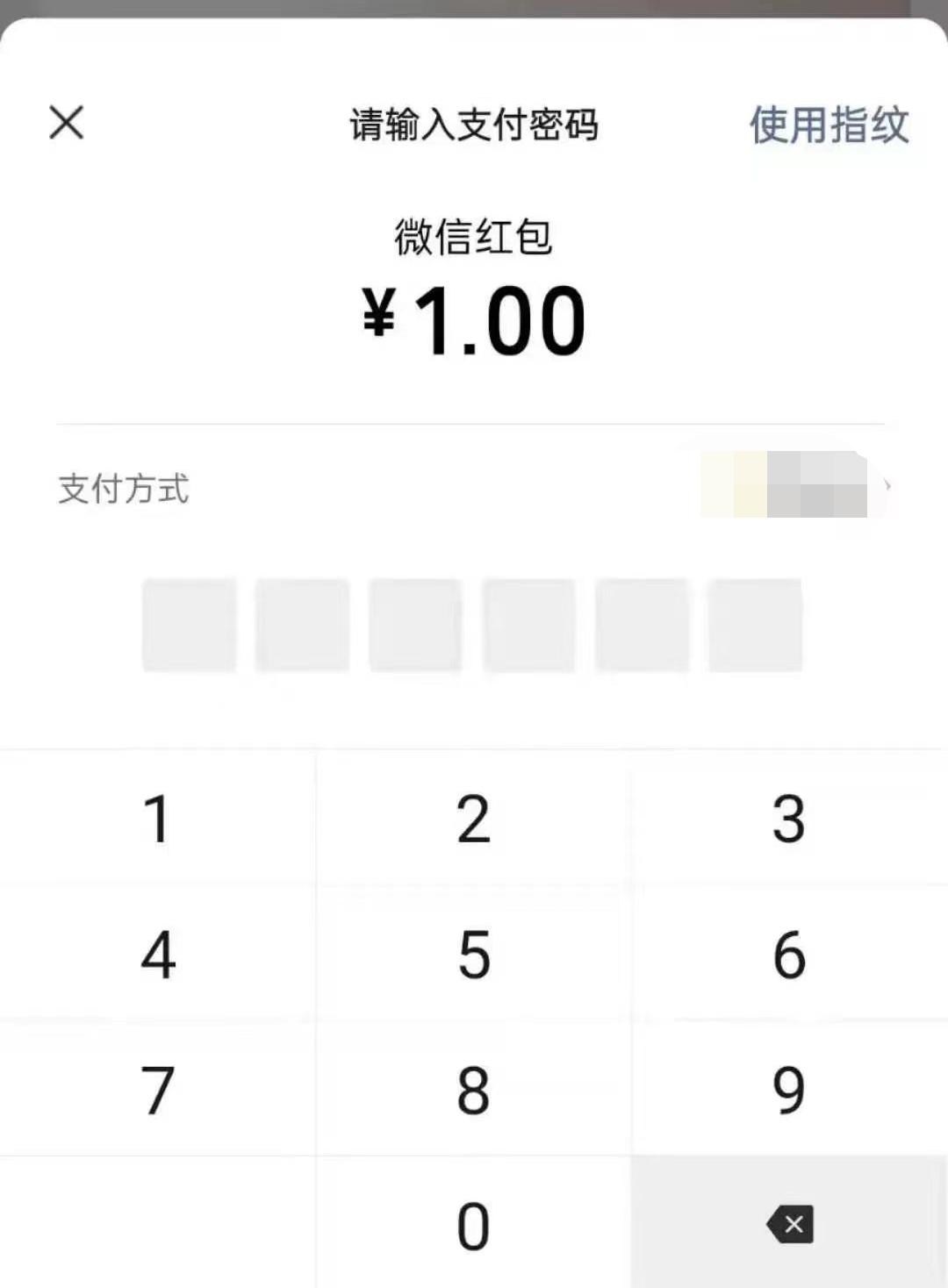Tap the digit 4 key
948x1288 pixels.
point(158,954)
